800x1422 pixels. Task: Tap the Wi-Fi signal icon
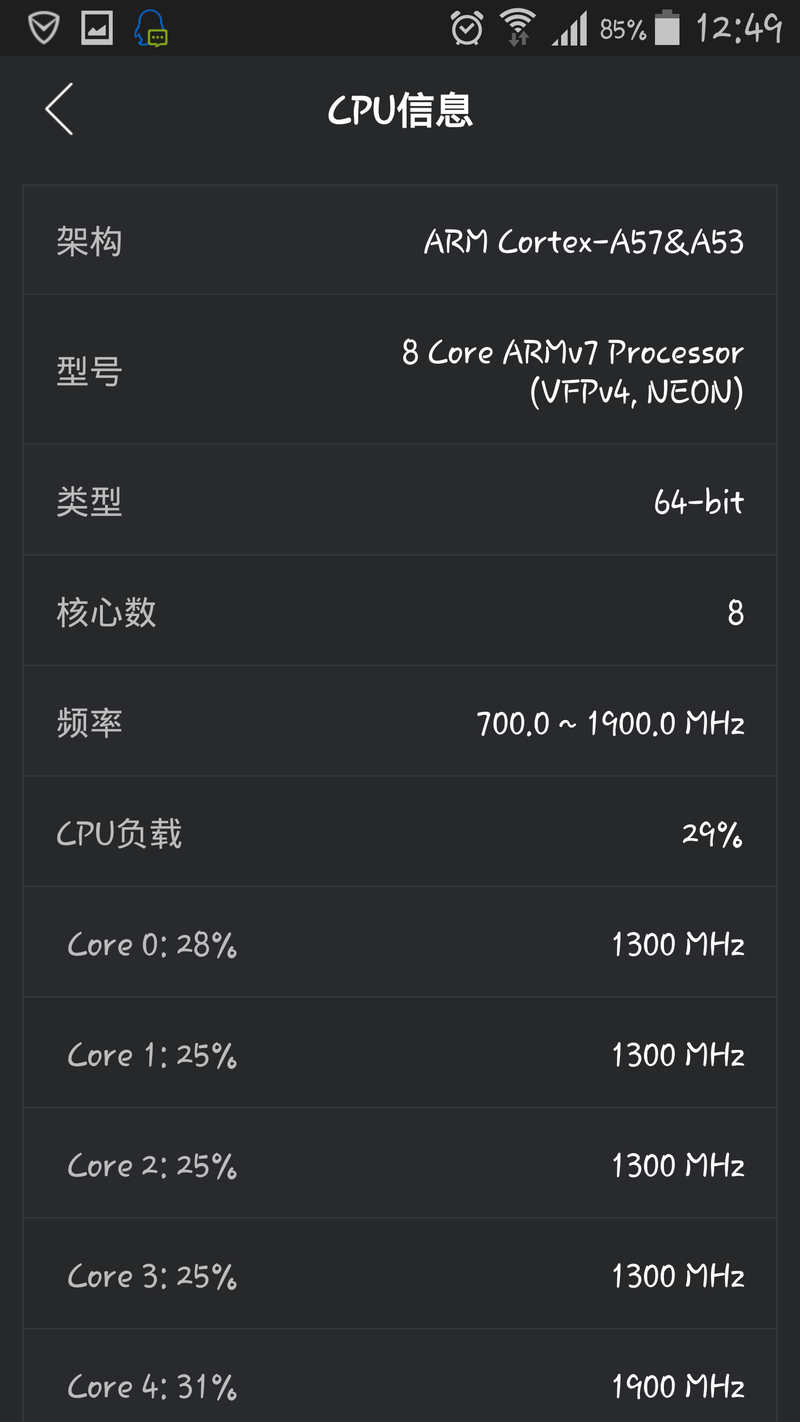coord(520,25)
